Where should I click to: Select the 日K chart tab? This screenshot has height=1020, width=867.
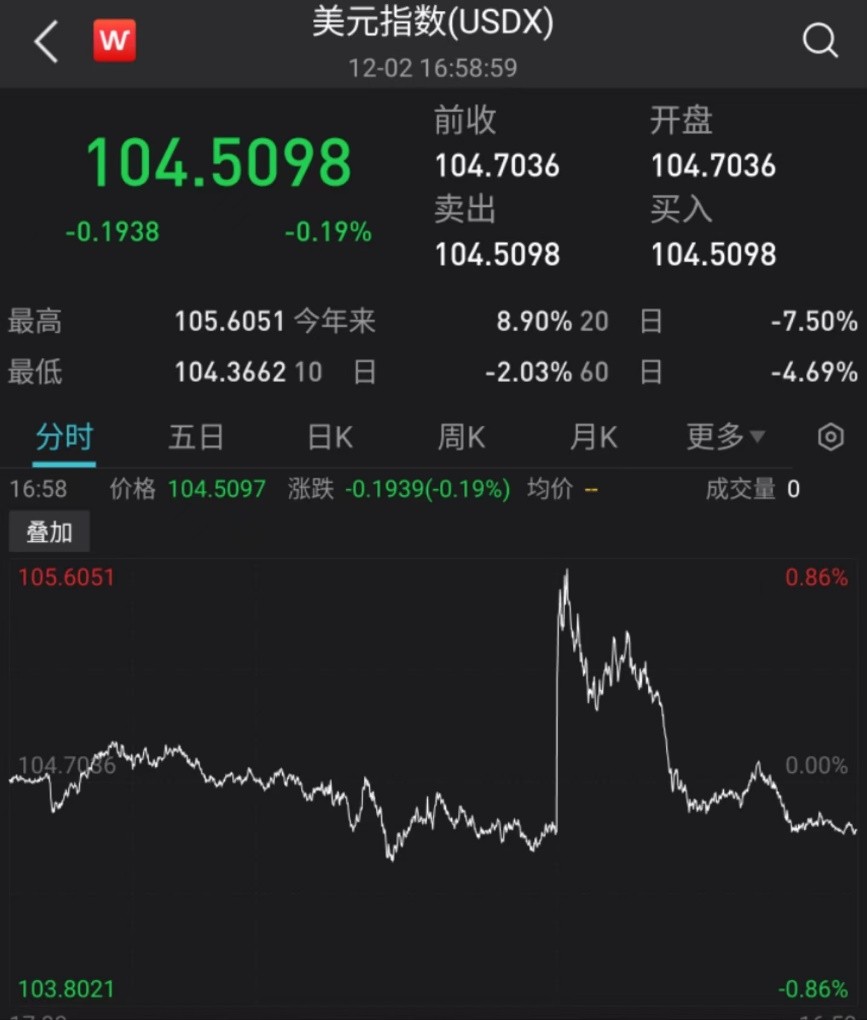click(x=330, y=438)
